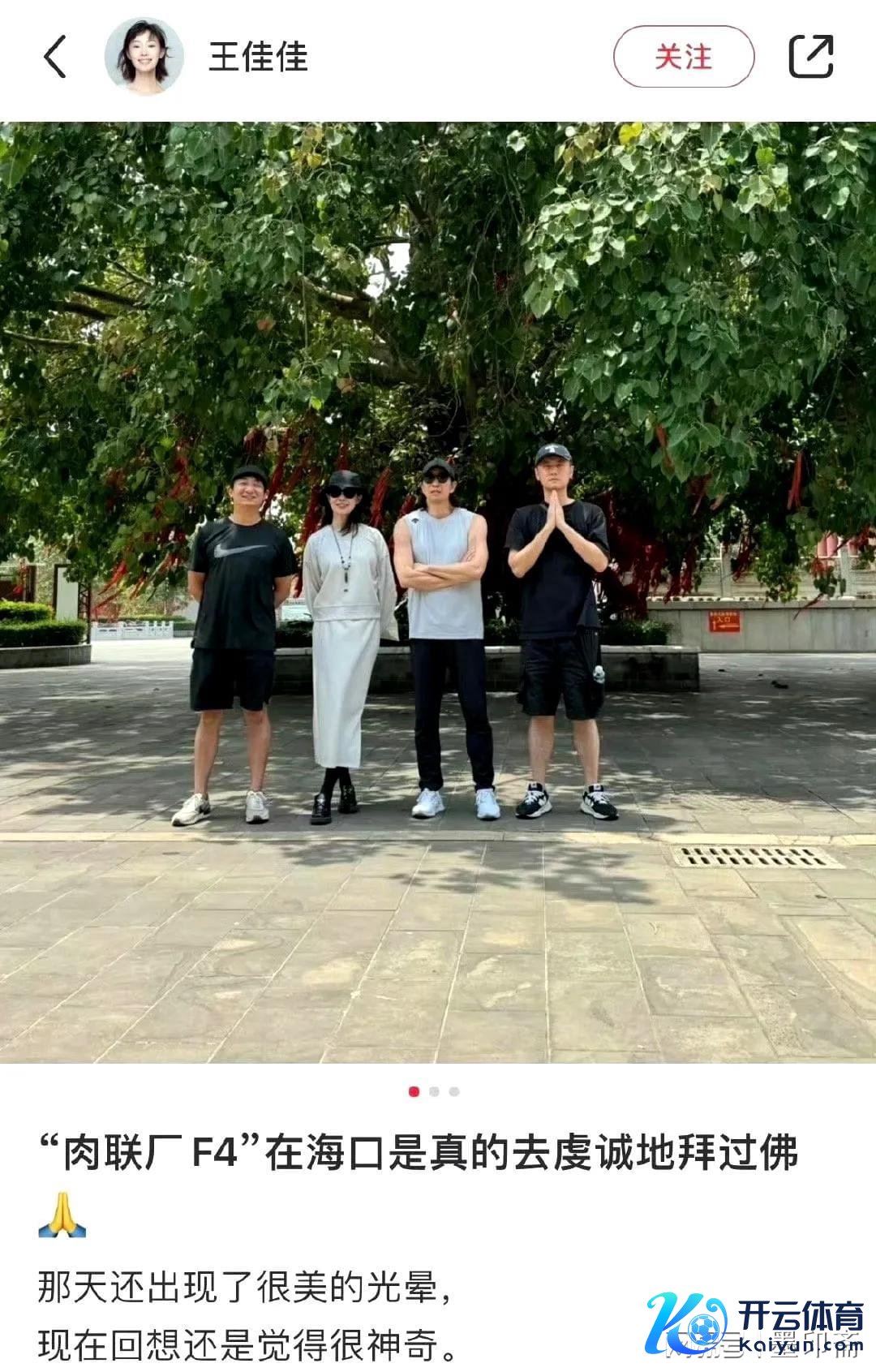876x1372 pixels.
Task: Open 王佳佳's profile via username
Action: tap(258, 57)
